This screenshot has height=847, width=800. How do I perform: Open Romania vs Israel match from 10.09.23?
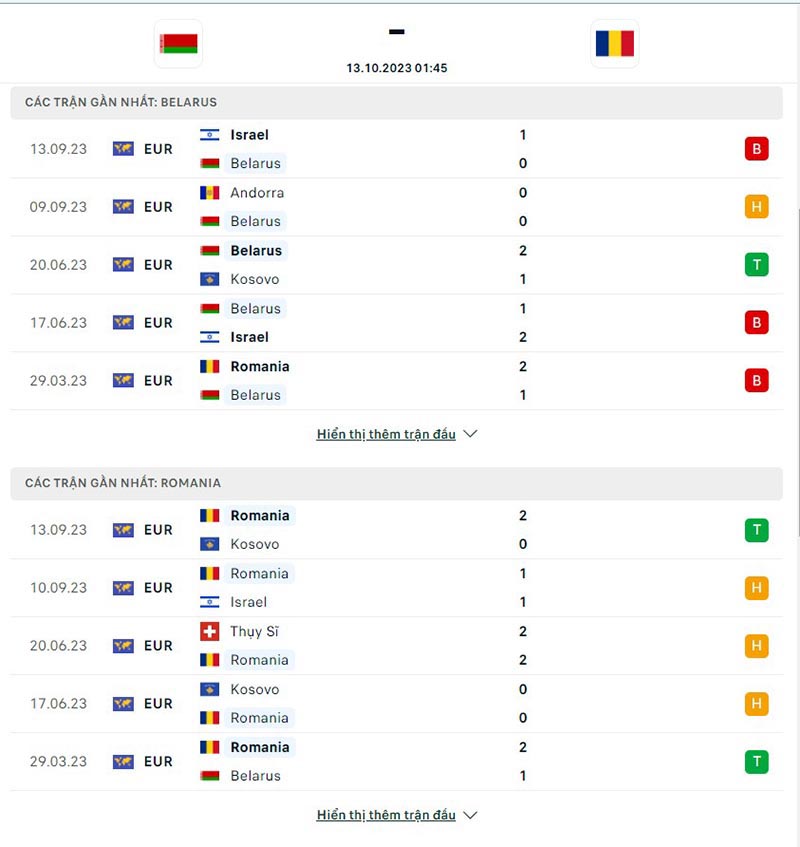click(x=400, y=588)
